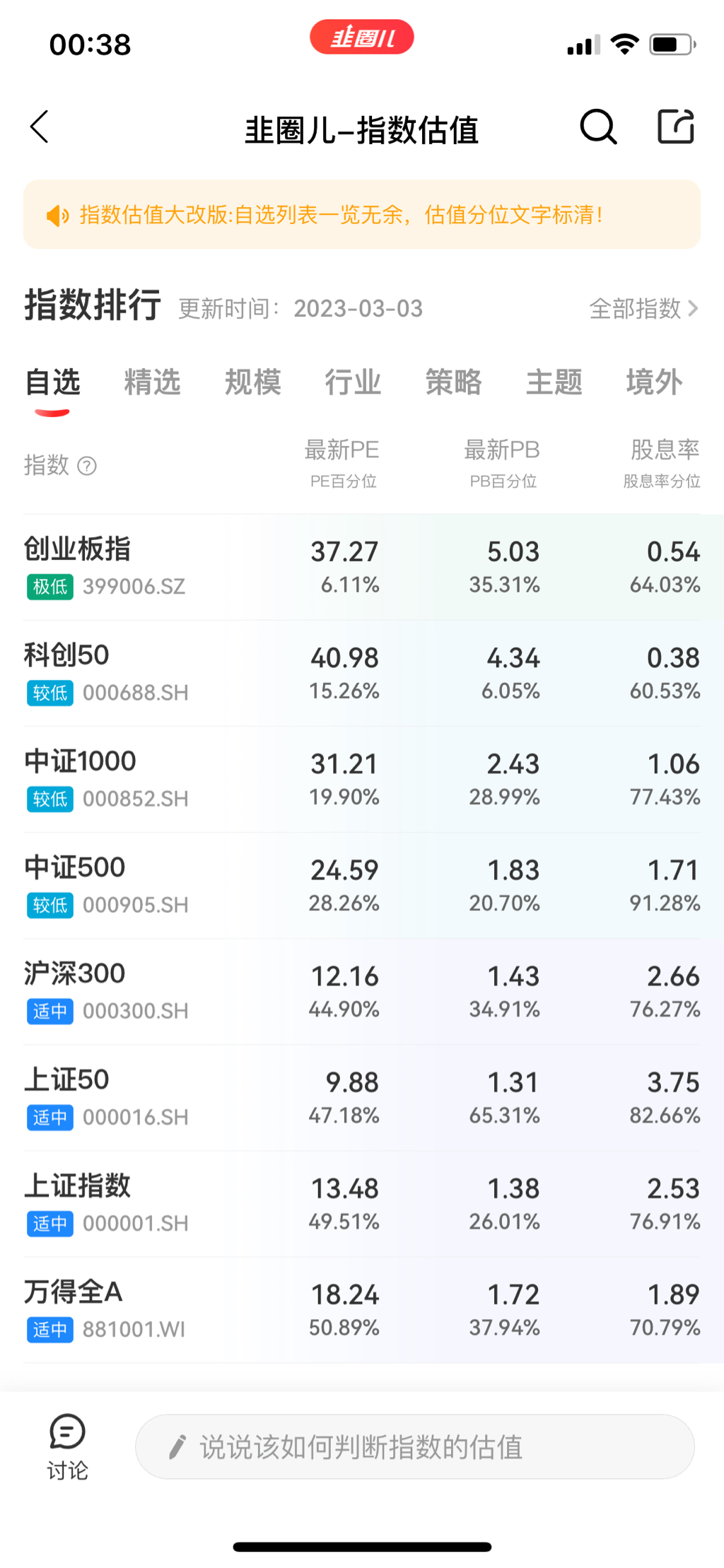
Task: Open search from the top bar
Action: 598,127
